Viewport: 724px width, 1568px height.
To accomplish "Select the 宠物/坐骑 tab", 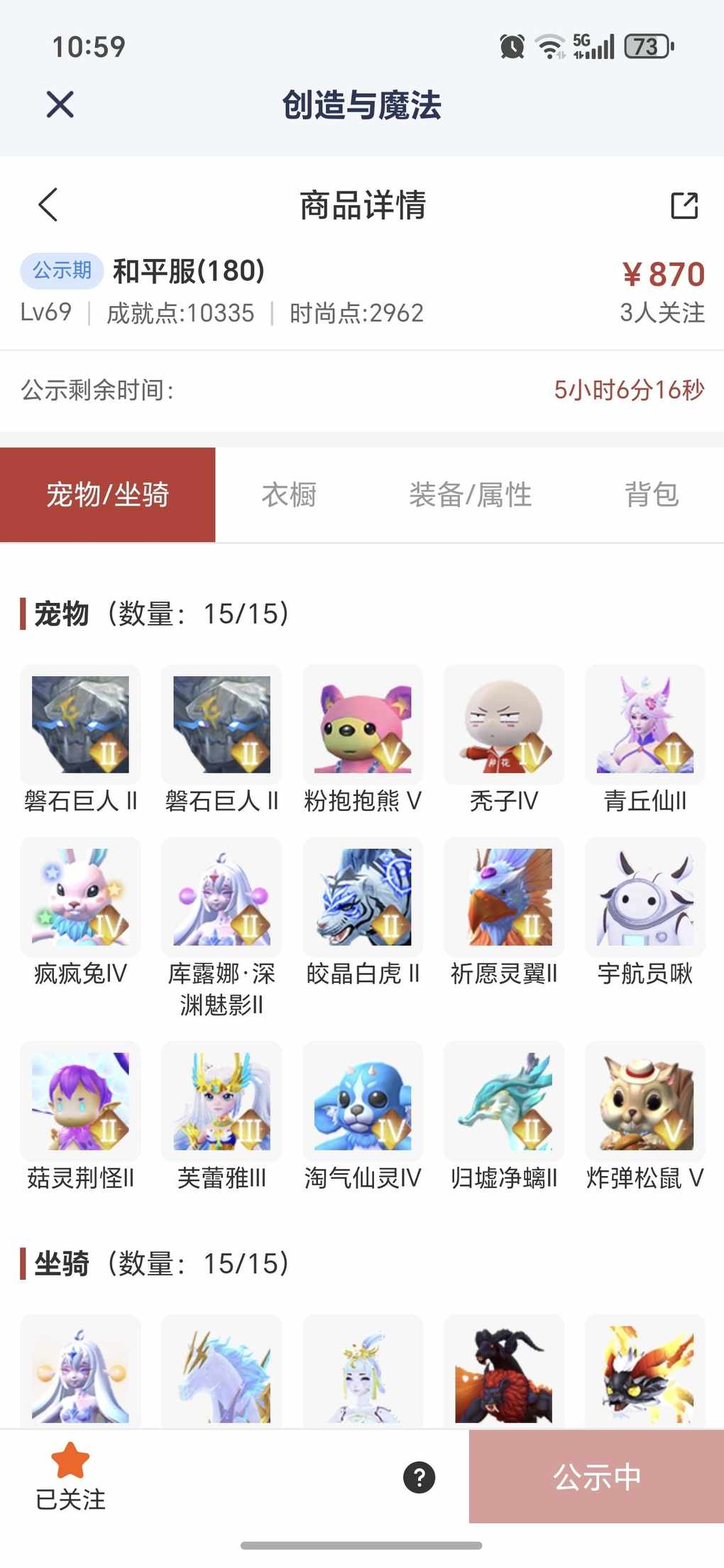I will point(108,495).
